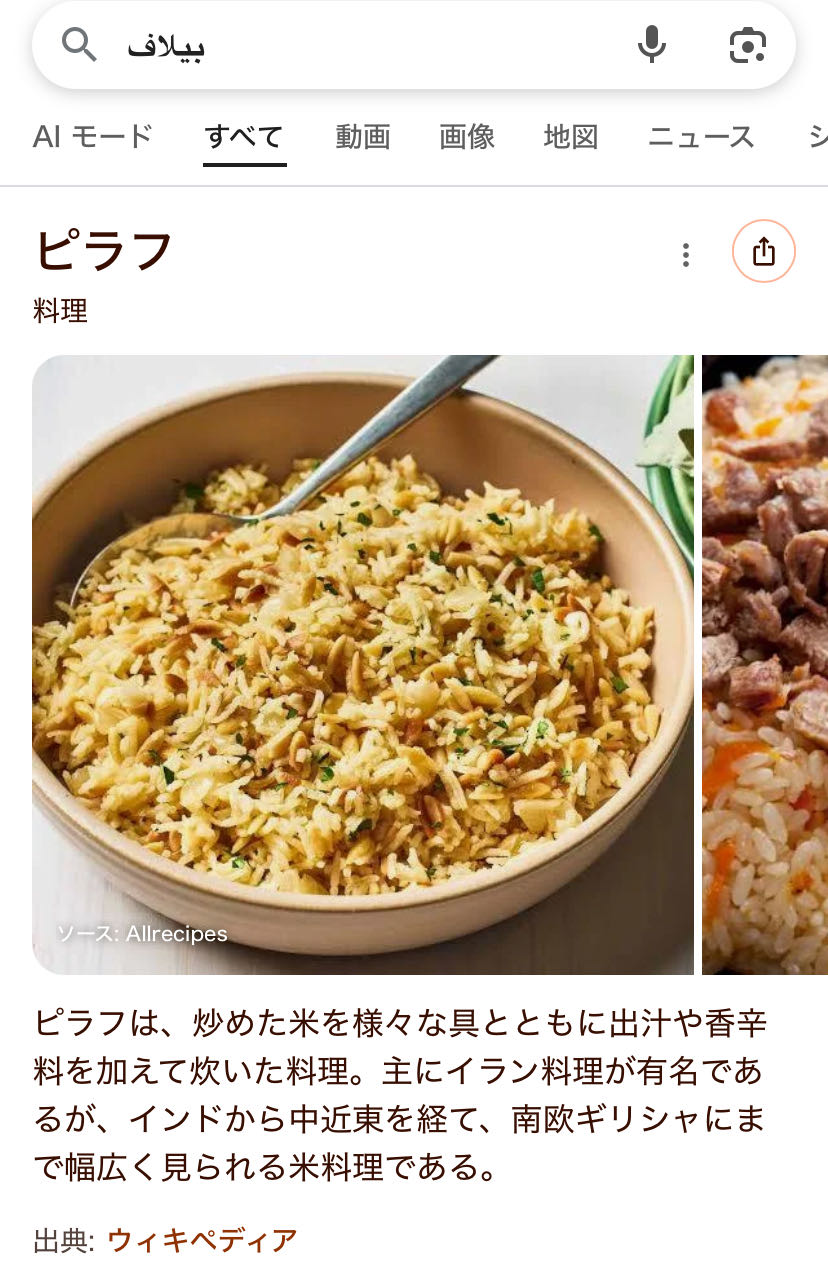Screen dimensions: 828x1274
Task: Open the meat pilaf photo
Action: (765, 664)
